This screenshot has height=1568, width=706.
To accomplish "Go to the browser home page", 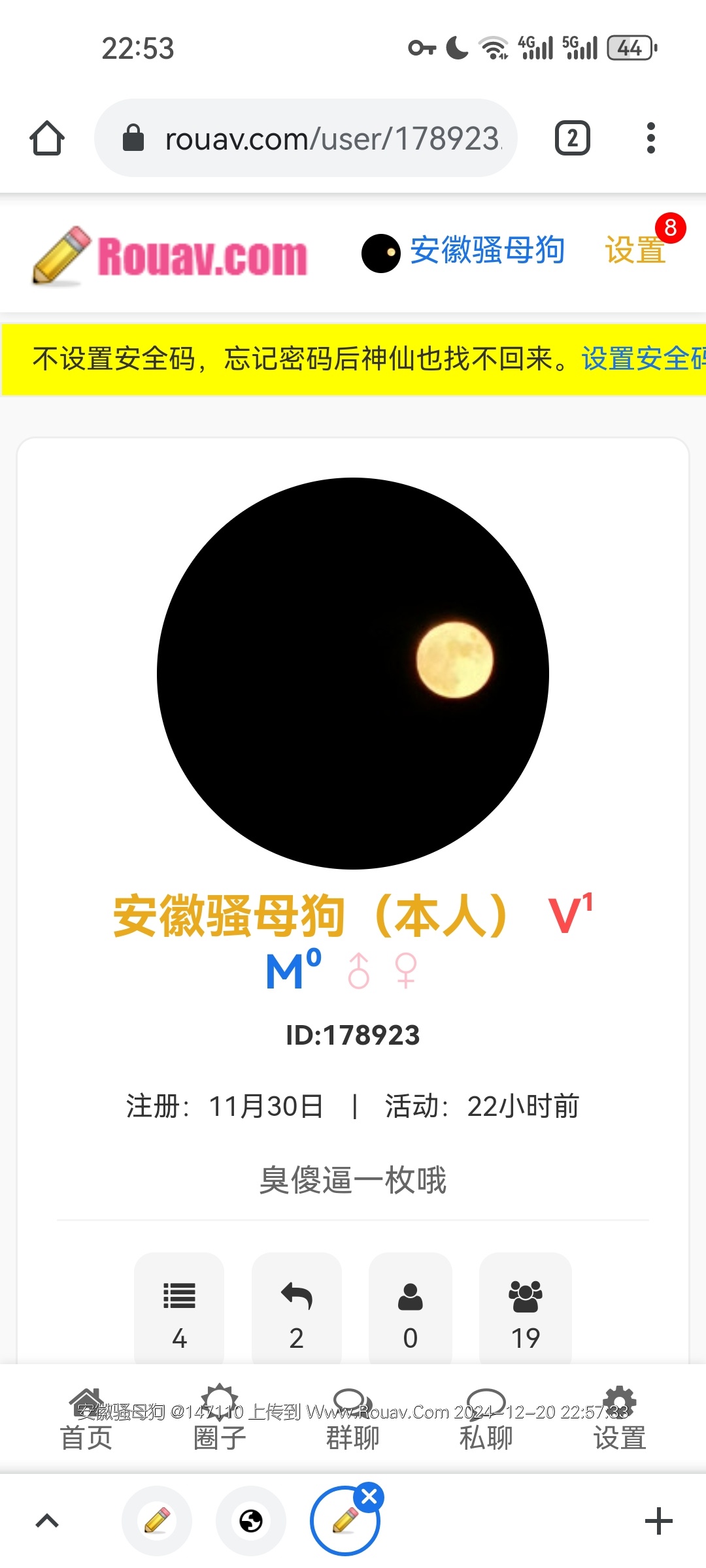I will click(x=47, y=138).
